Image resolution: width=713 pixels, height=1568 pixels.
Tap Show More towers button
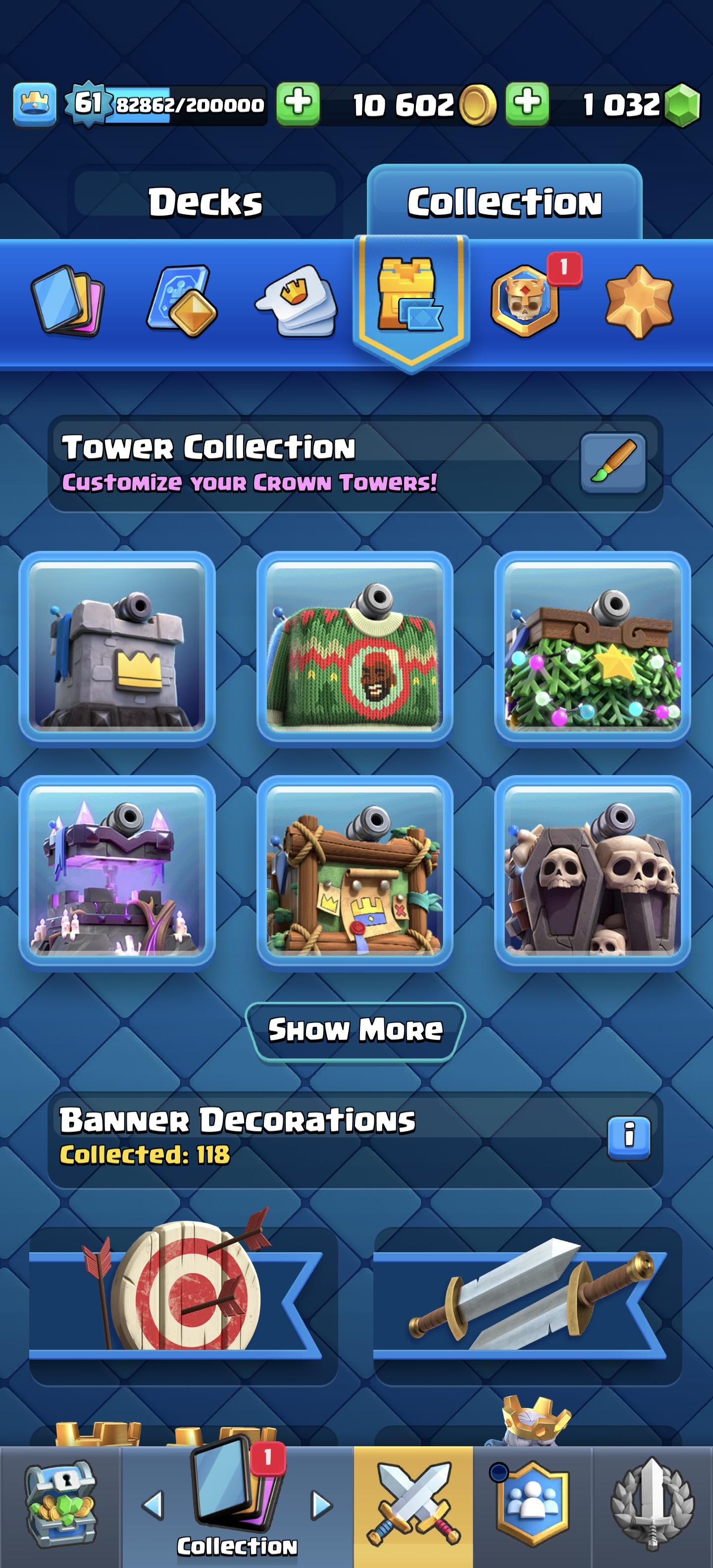coord(355,1030)
